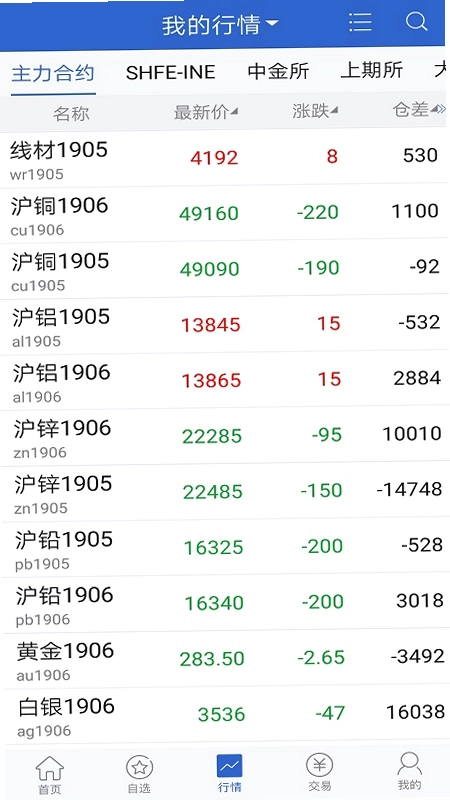Screen dimensions: 450x800
Task: Open the 沪铜1906 quote row
Action: point(223,213)
